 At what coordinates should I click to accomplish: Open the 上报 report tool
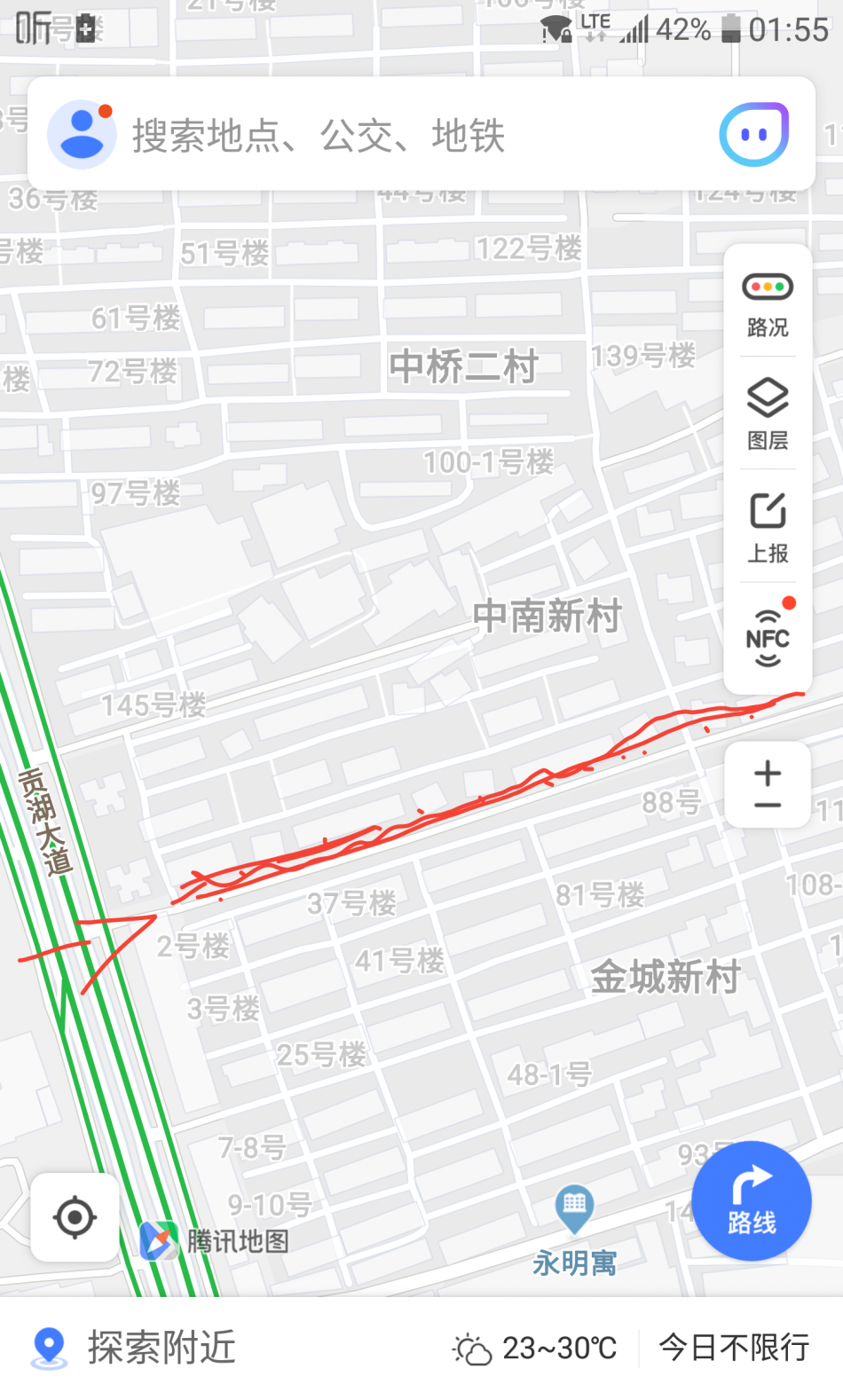pyautogui.click(x=768, y=527)
